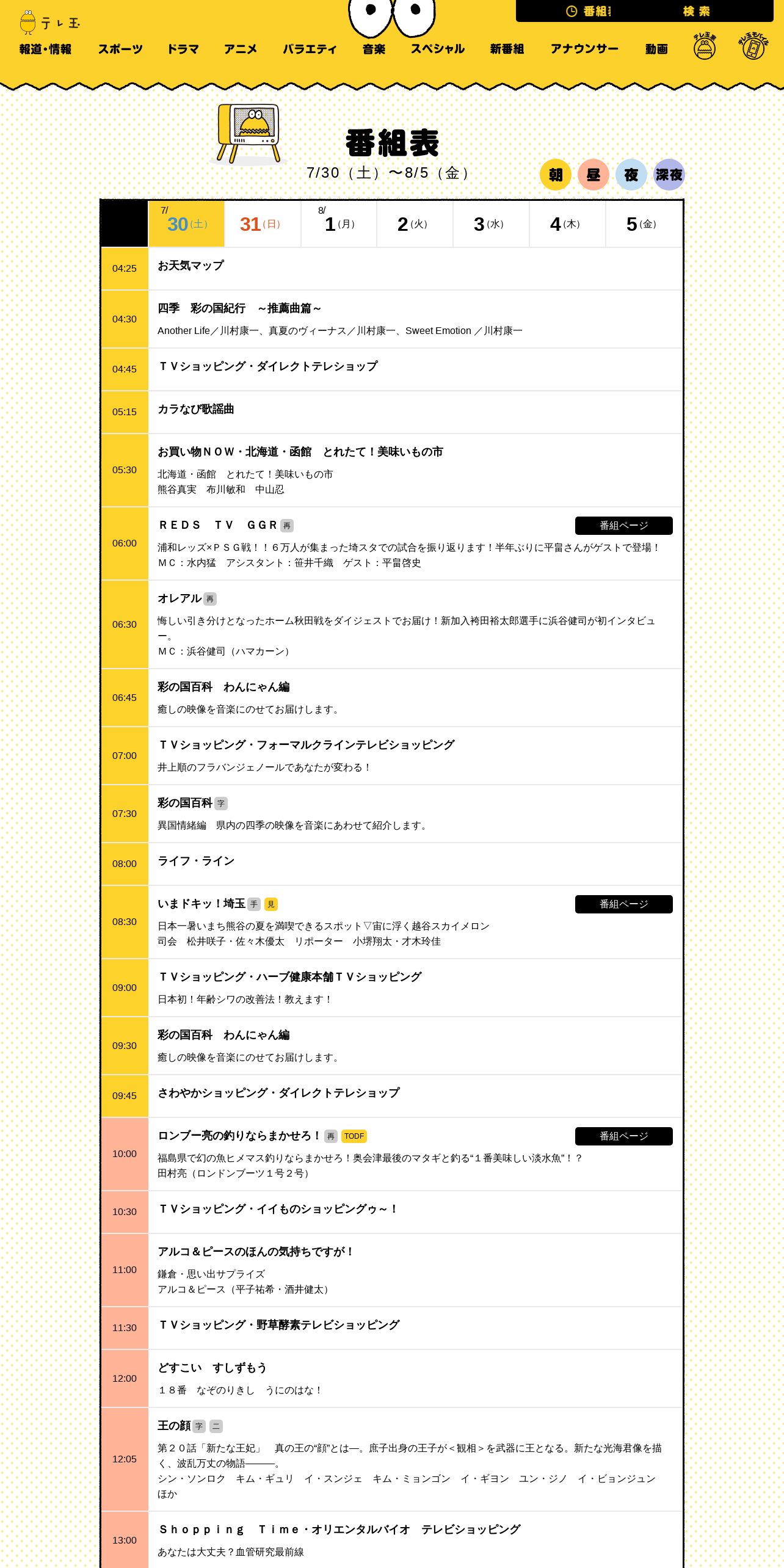784x1568 pixels.
Task: Go to the 音楽 section
Action: [x=374, y=49]
